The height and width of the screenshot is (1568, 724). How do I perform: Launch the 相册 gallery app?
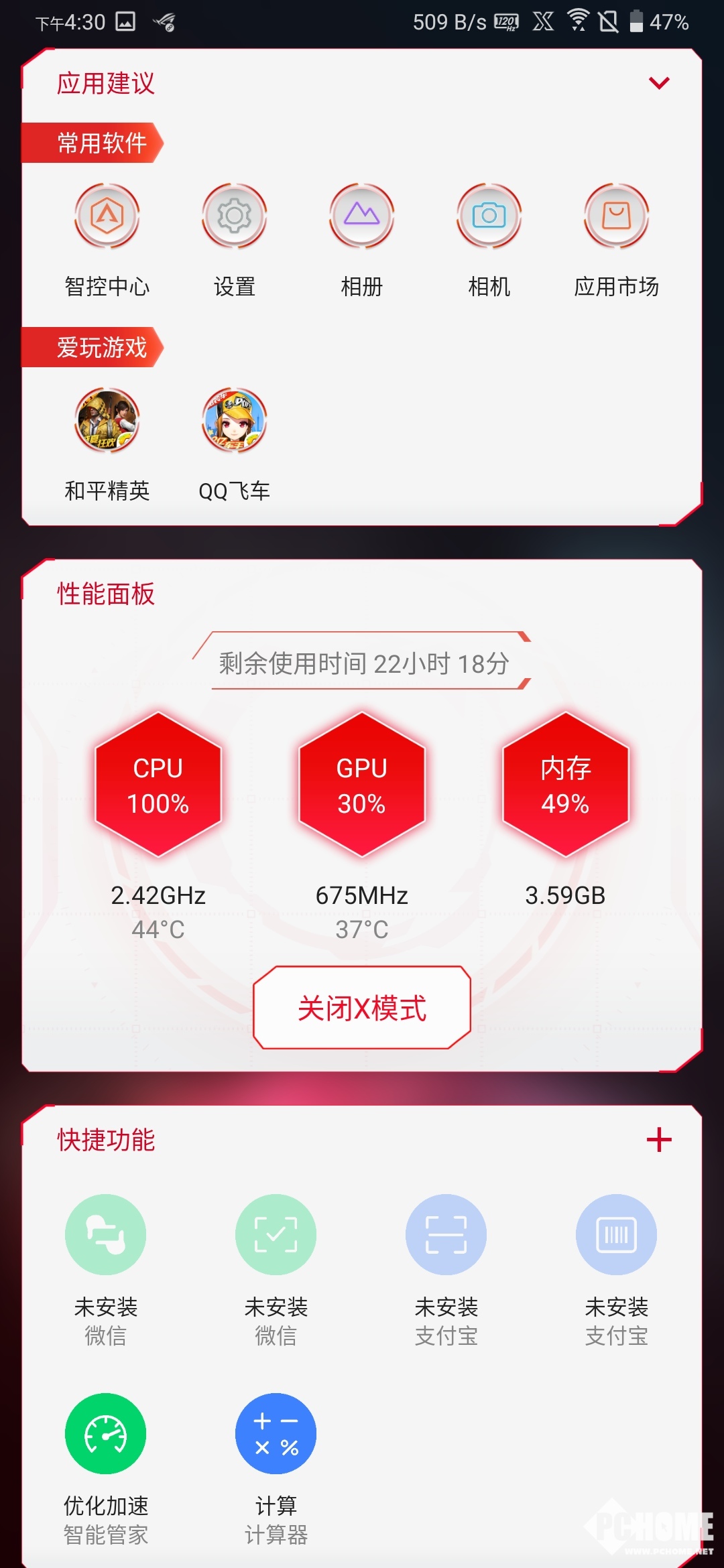point(361,216)
